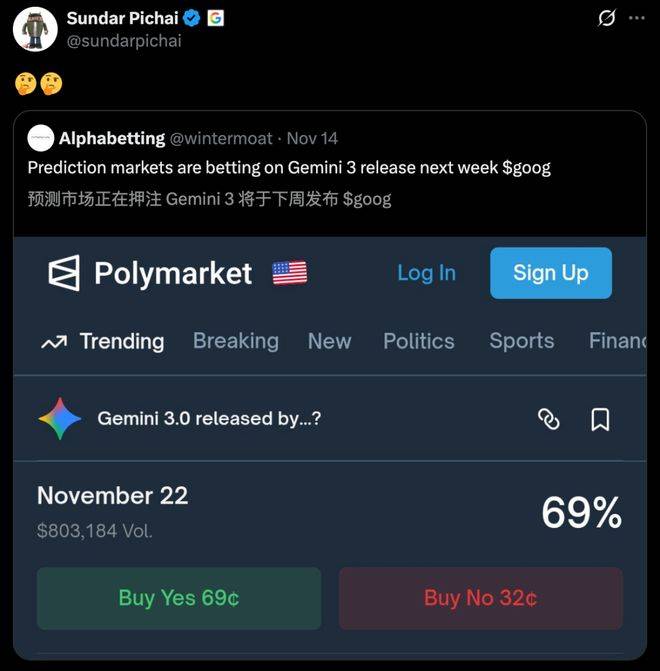Open the Grok explain icon

(x=606, y=18)
